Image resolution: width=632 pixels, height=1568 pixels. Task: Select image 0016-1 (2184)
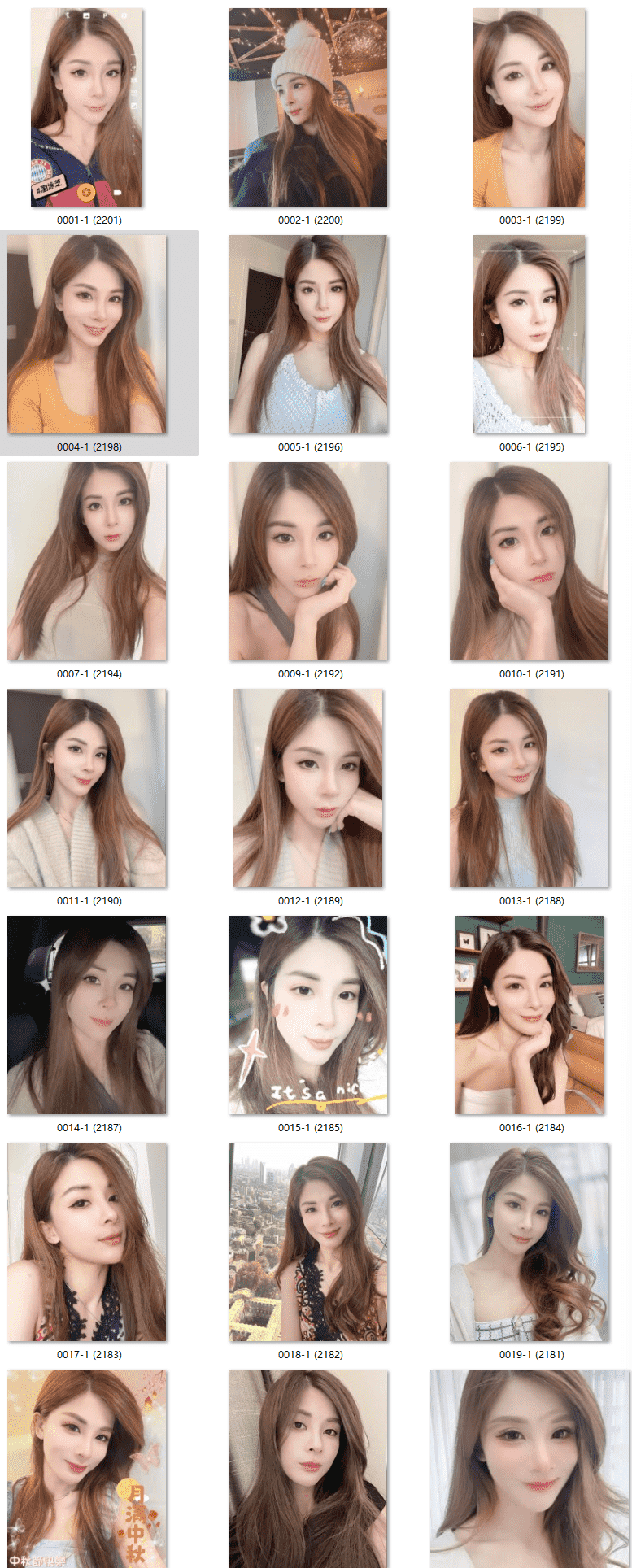coord(530,1015)
